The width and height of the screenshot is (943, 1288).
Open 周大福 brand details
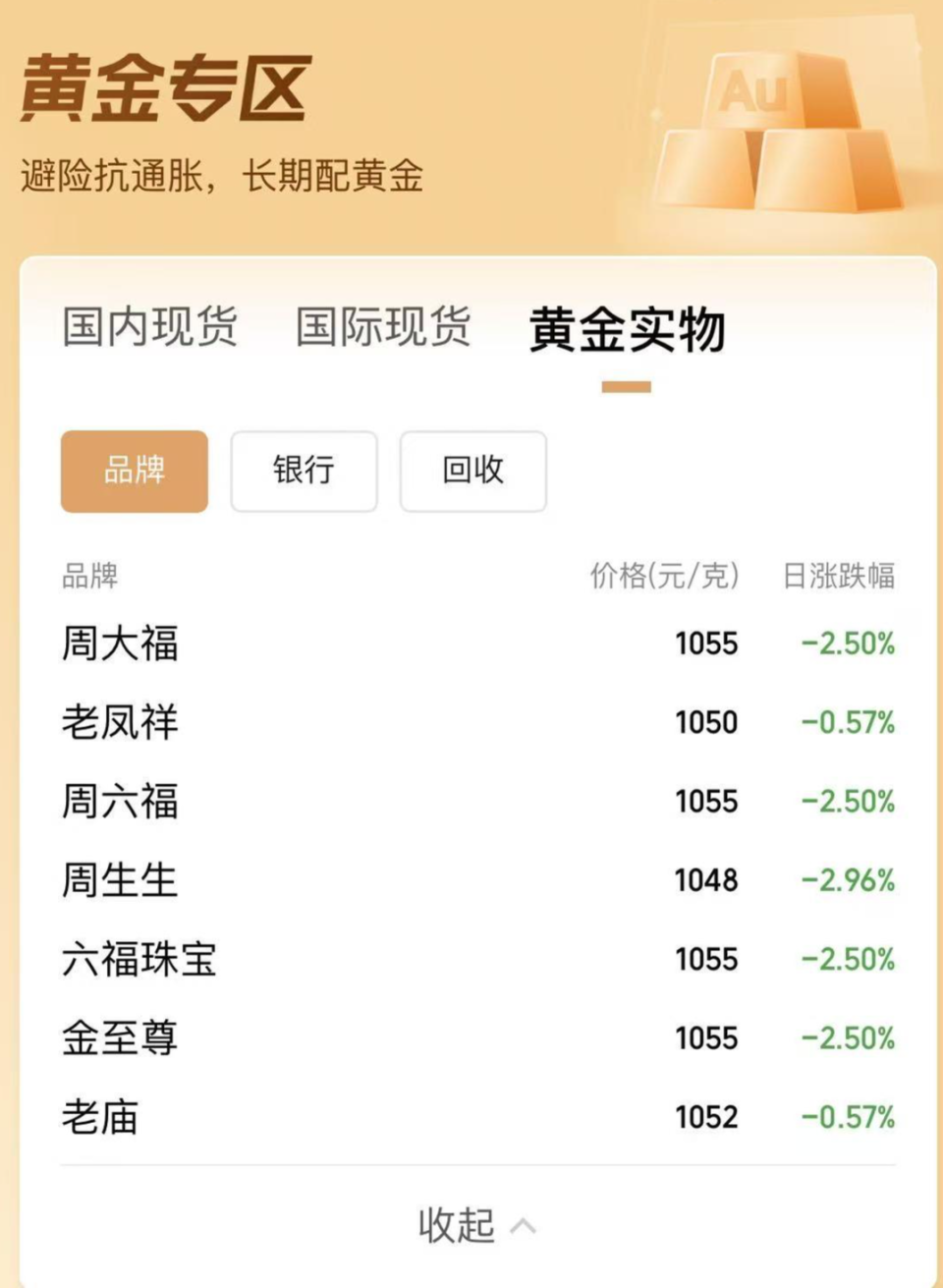tap(120, 644)
